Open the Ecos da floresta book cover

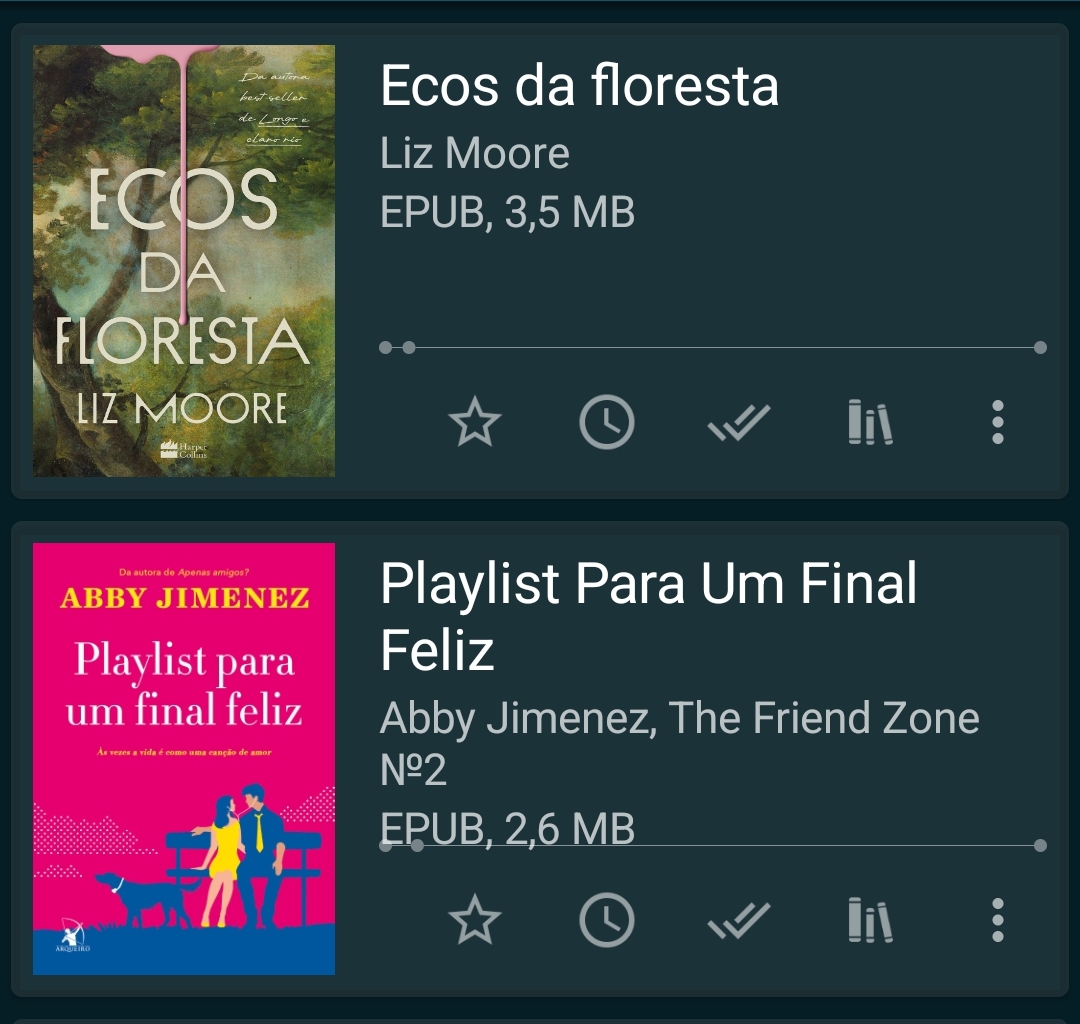184,260
